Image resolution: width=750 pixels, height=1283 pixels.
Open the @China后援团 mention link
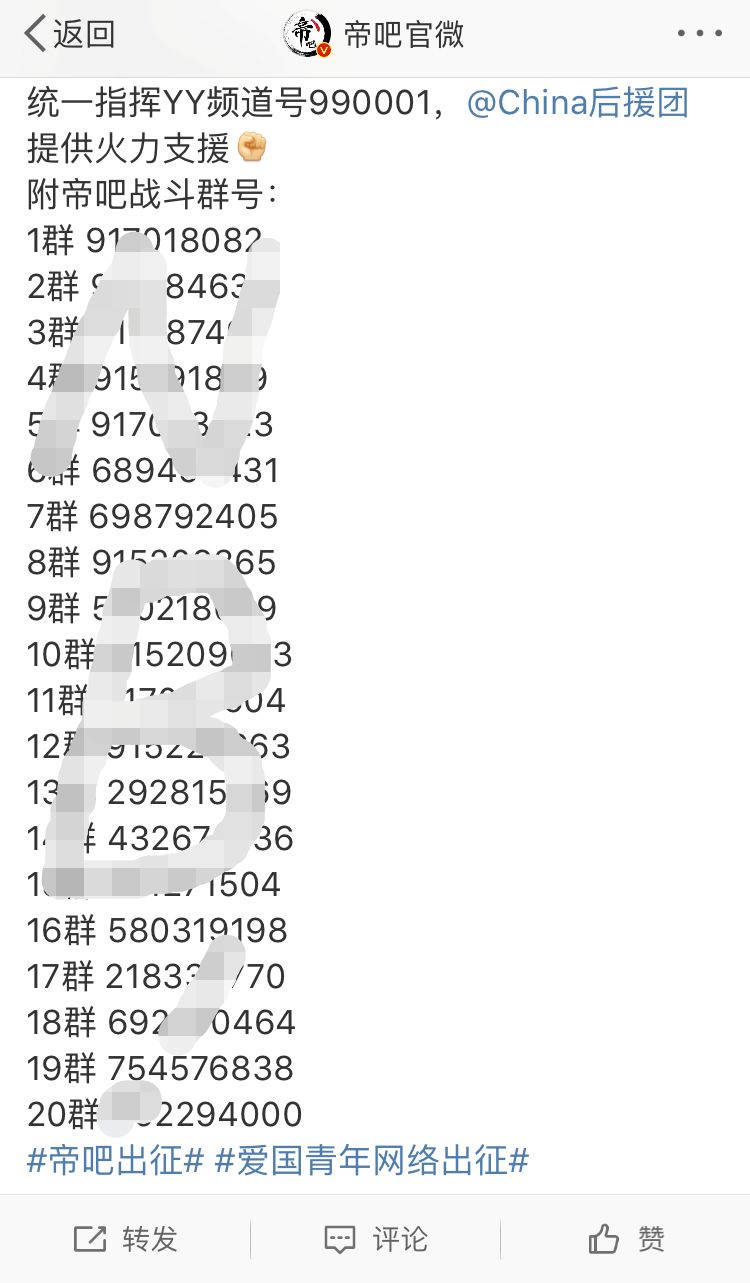pos(578,103)
